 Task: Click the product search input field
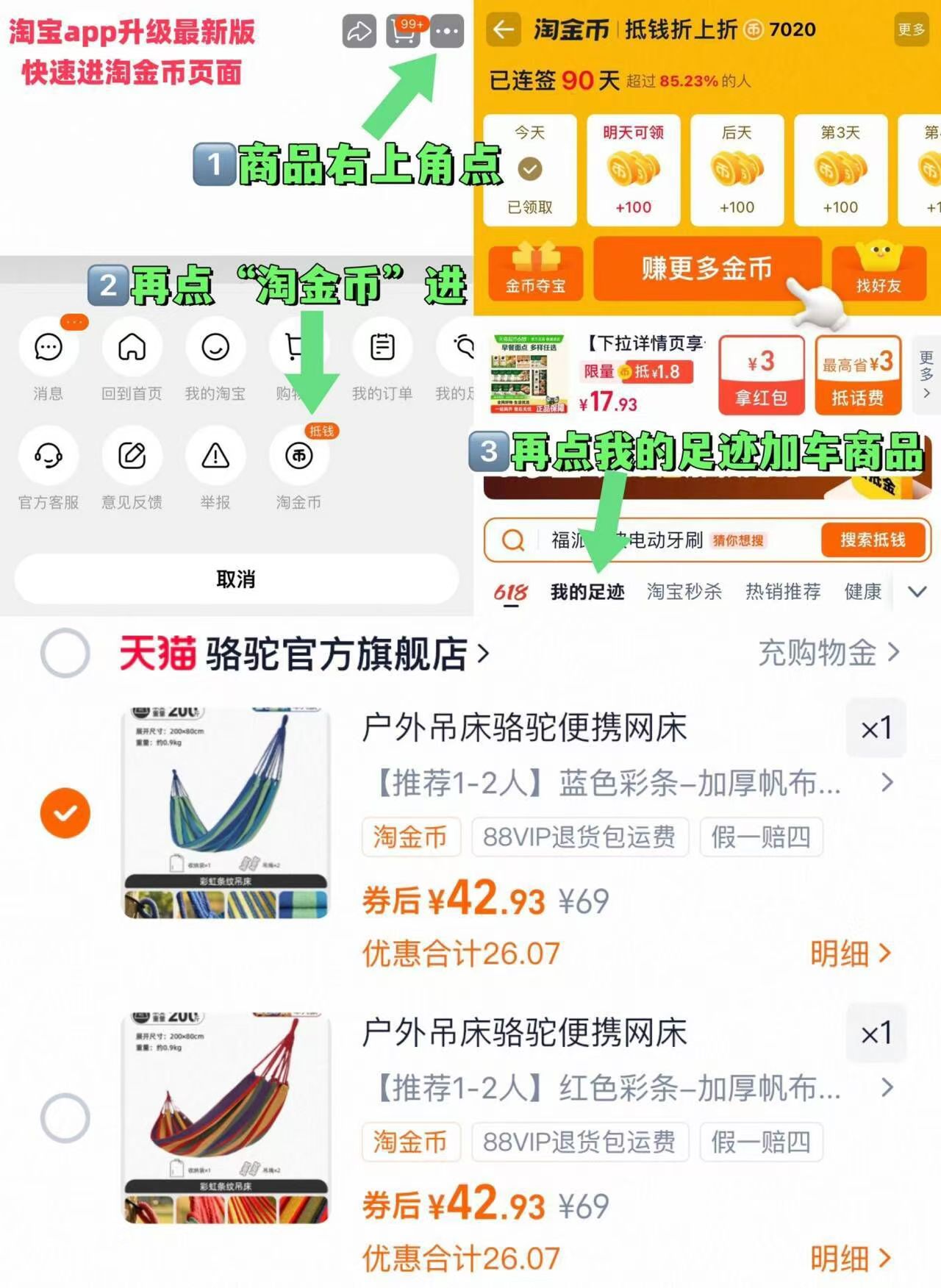pos(647,540)
